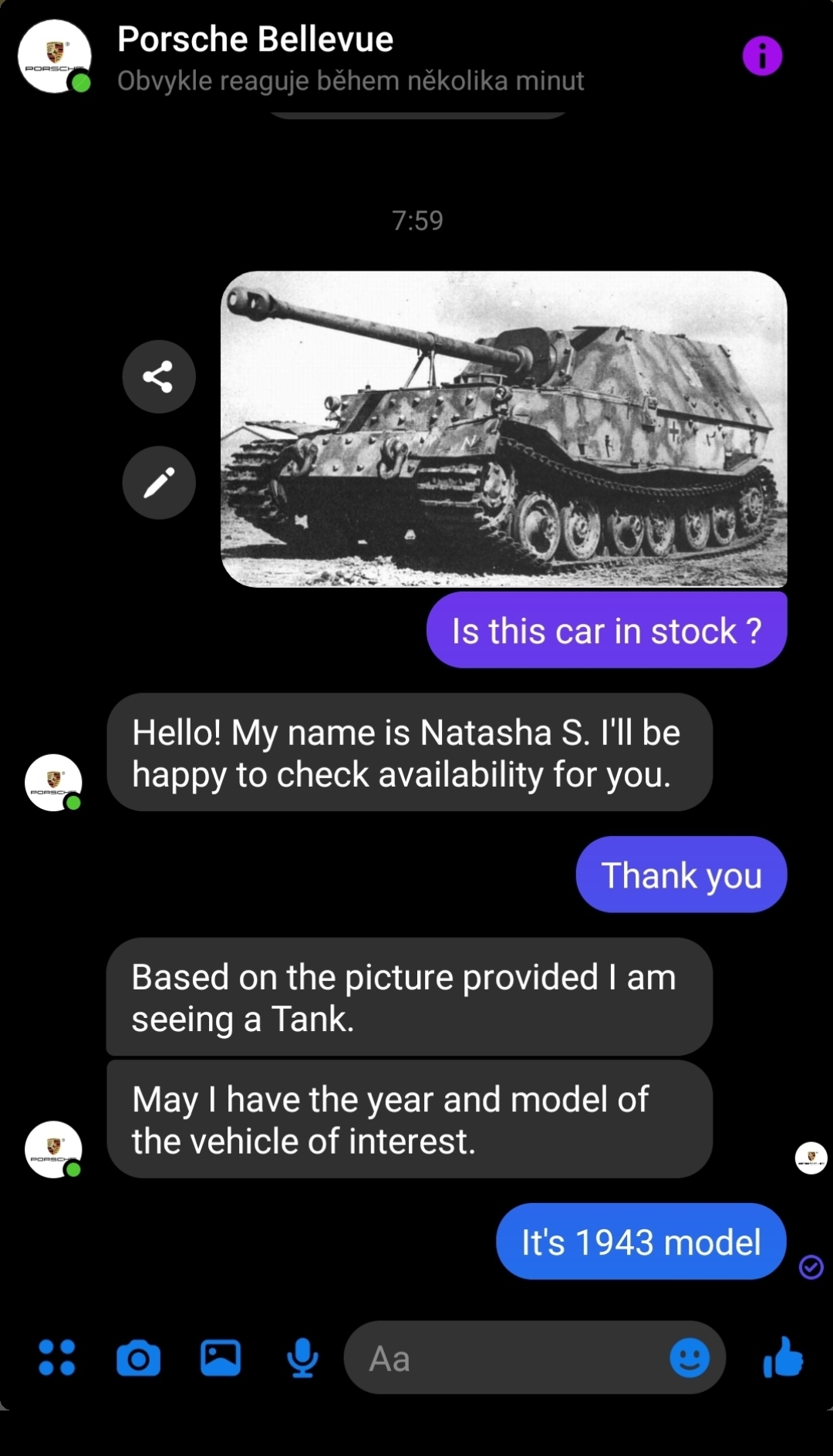
Task: Share the sent tank photo
Action: tap(159, 376)
